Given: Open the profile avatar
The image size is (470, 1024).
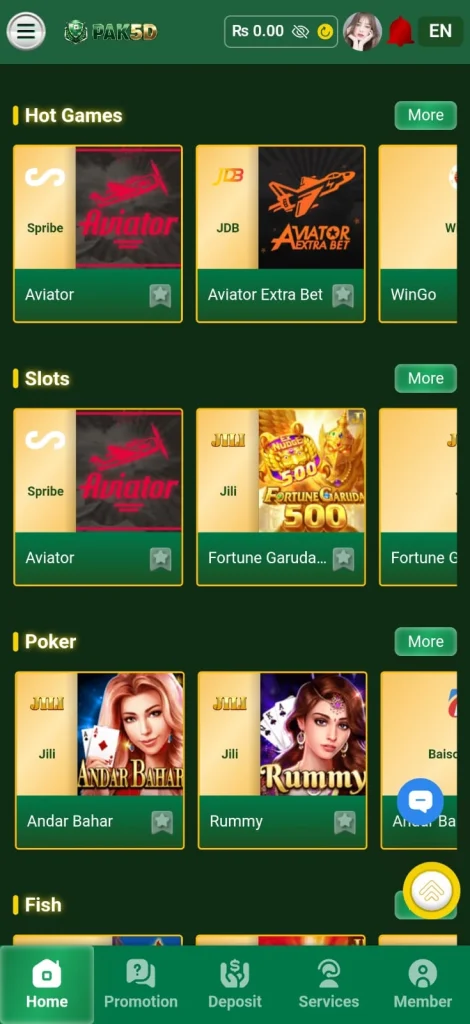Looking at the screenshot, I should pyautogui.click(x=362, y=31).
